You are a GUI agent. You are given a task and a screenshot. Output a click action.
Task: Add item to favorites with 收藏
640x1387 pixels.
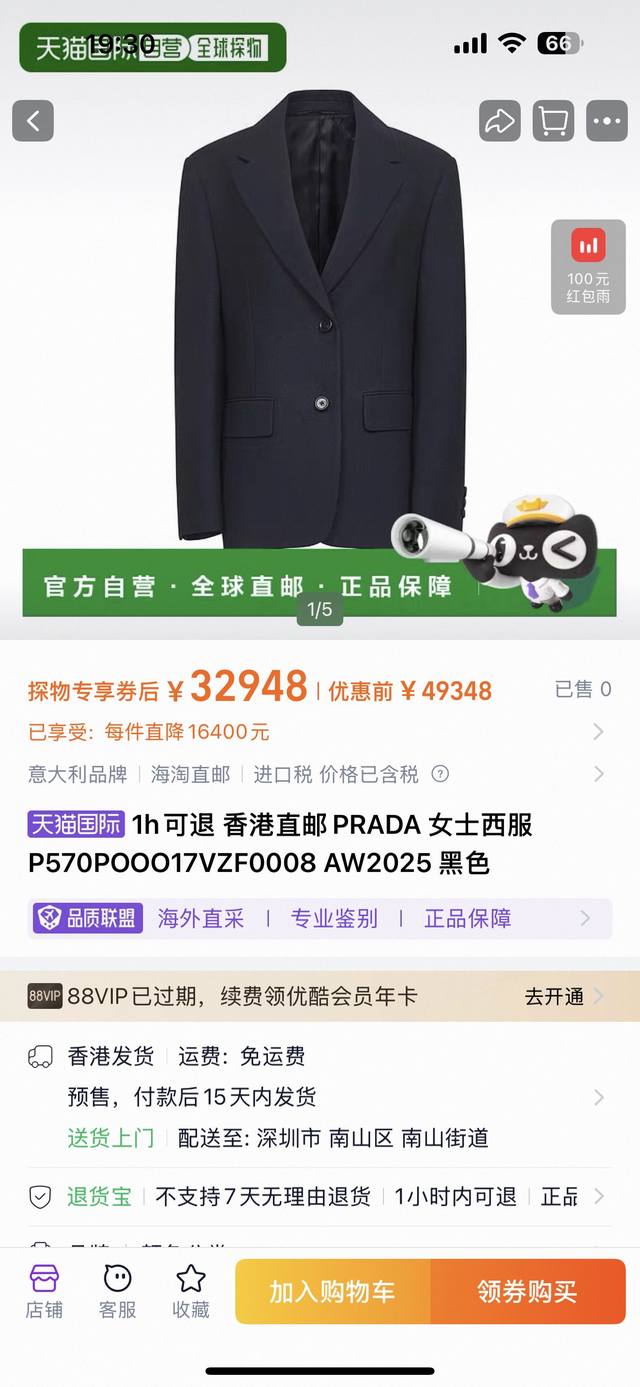coord(191,1290)
